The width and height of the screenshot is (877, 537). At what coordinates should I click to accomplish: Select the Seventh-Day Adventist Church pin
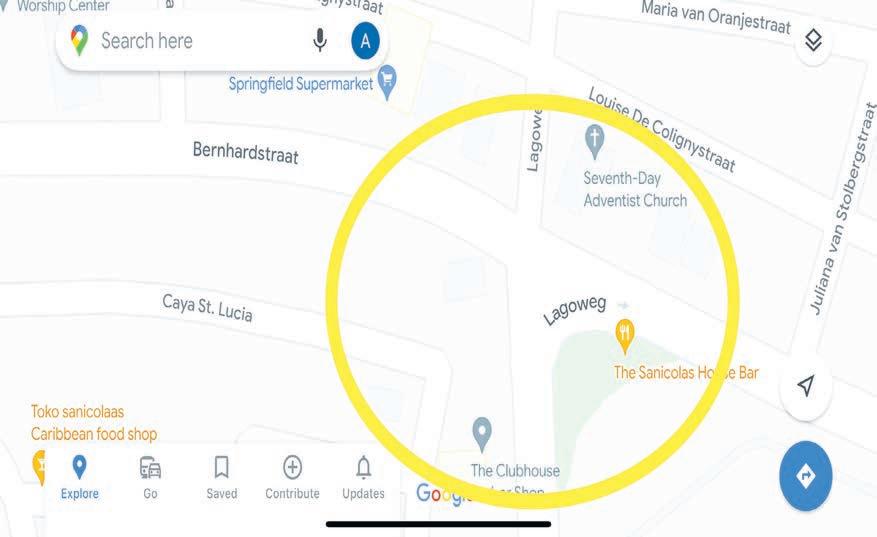[594, 140]
